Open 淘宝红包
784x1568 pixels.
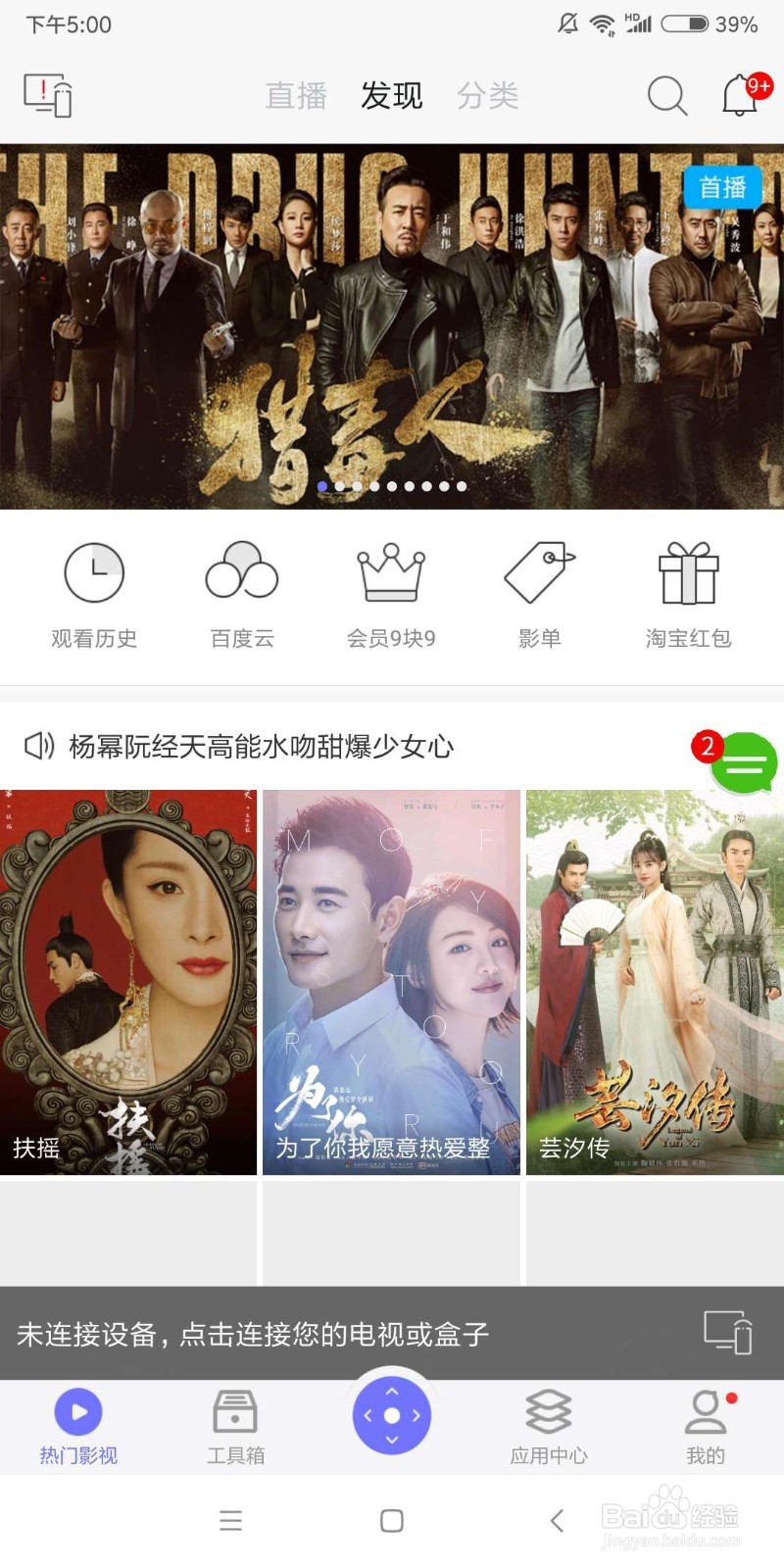688,595
